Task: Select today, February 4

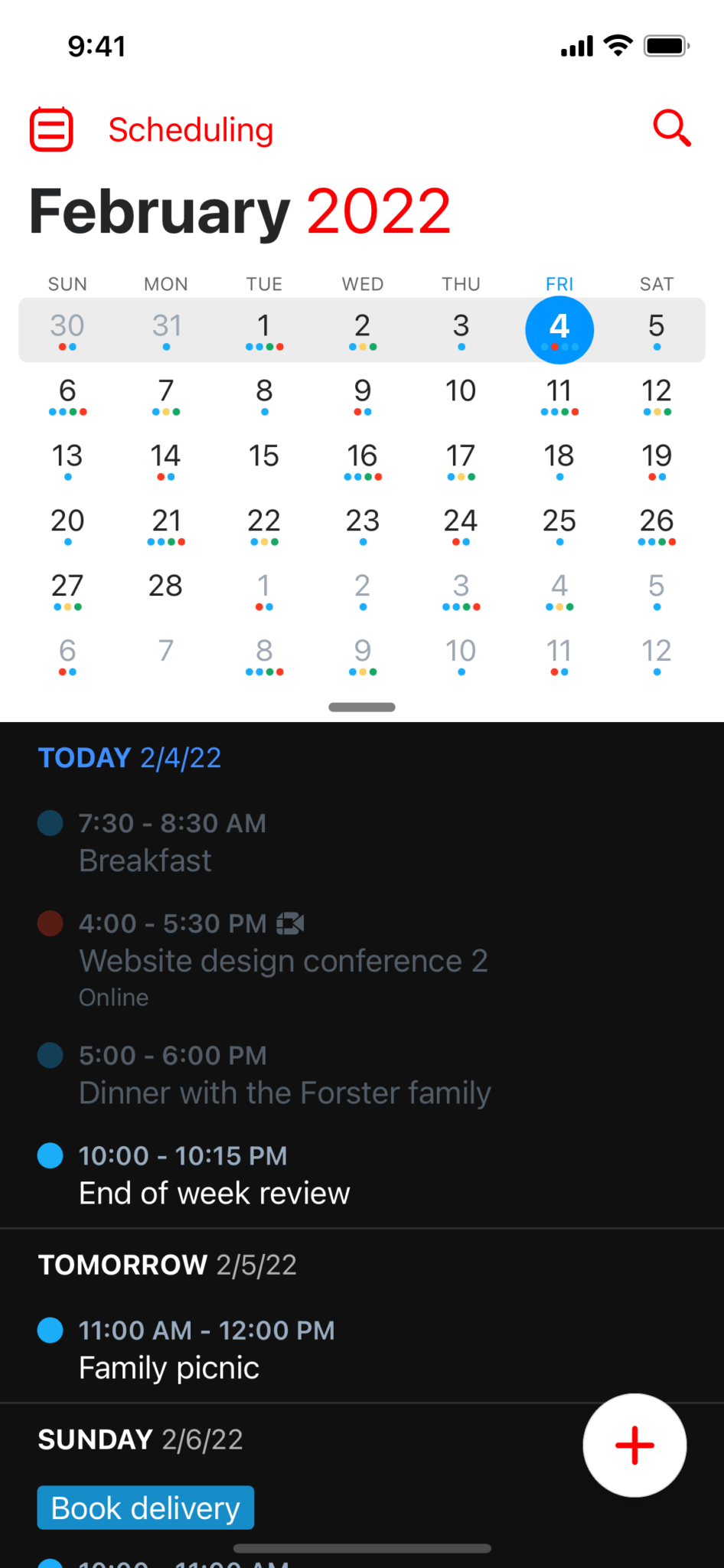Action: (x=559, y=330)
